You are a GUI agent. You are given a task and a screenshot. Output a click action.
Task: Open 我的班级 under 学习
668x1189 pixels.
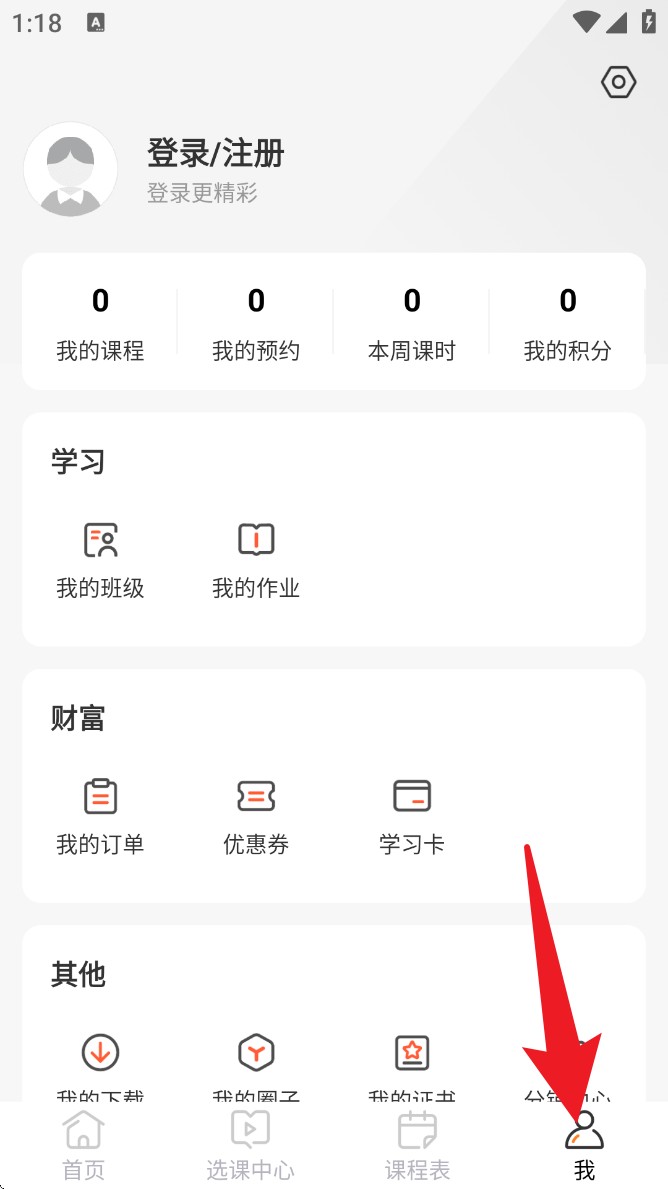(x=100, y=560)
